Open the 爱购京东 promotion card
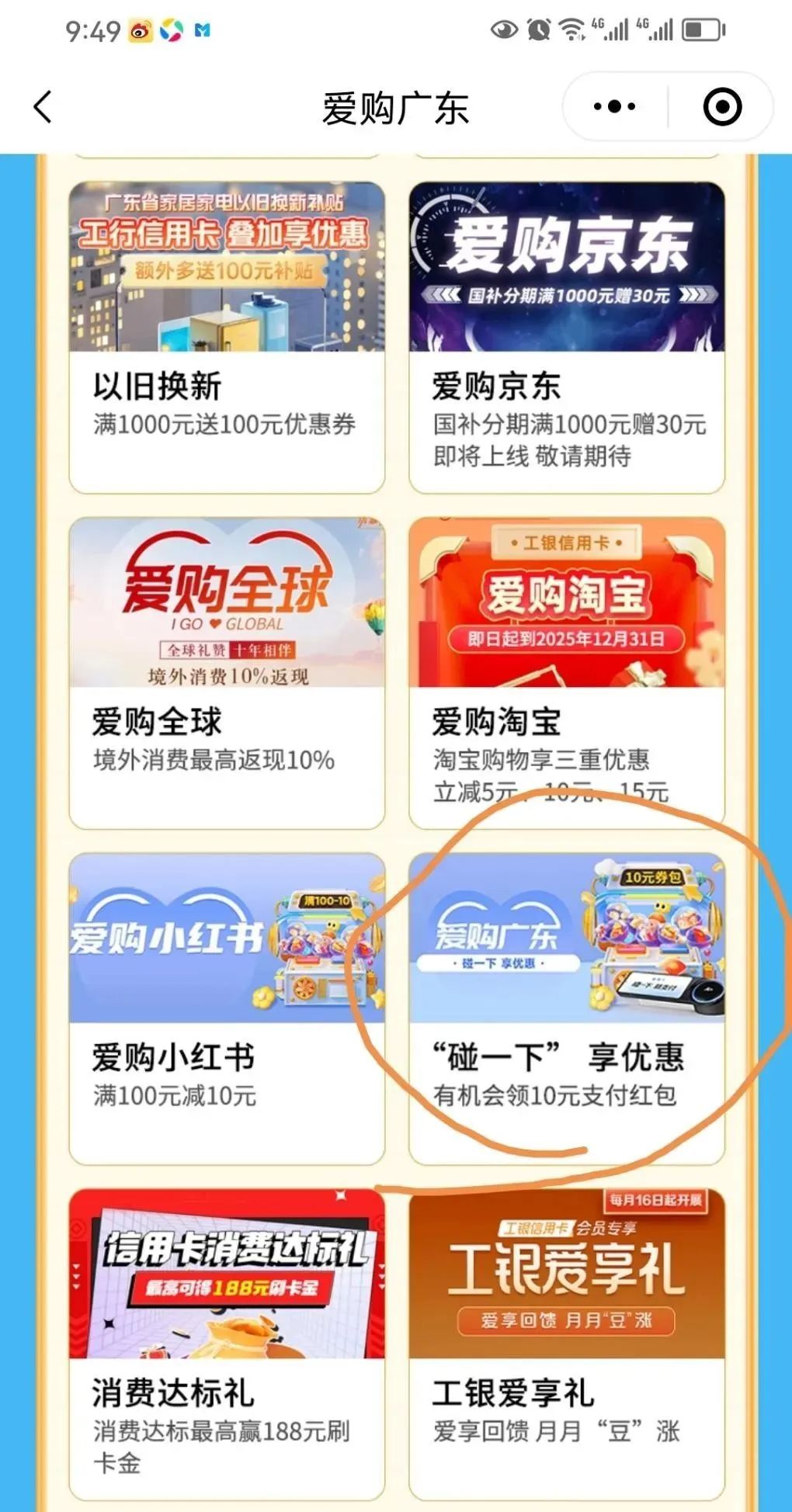 click(x=566, y=338)
